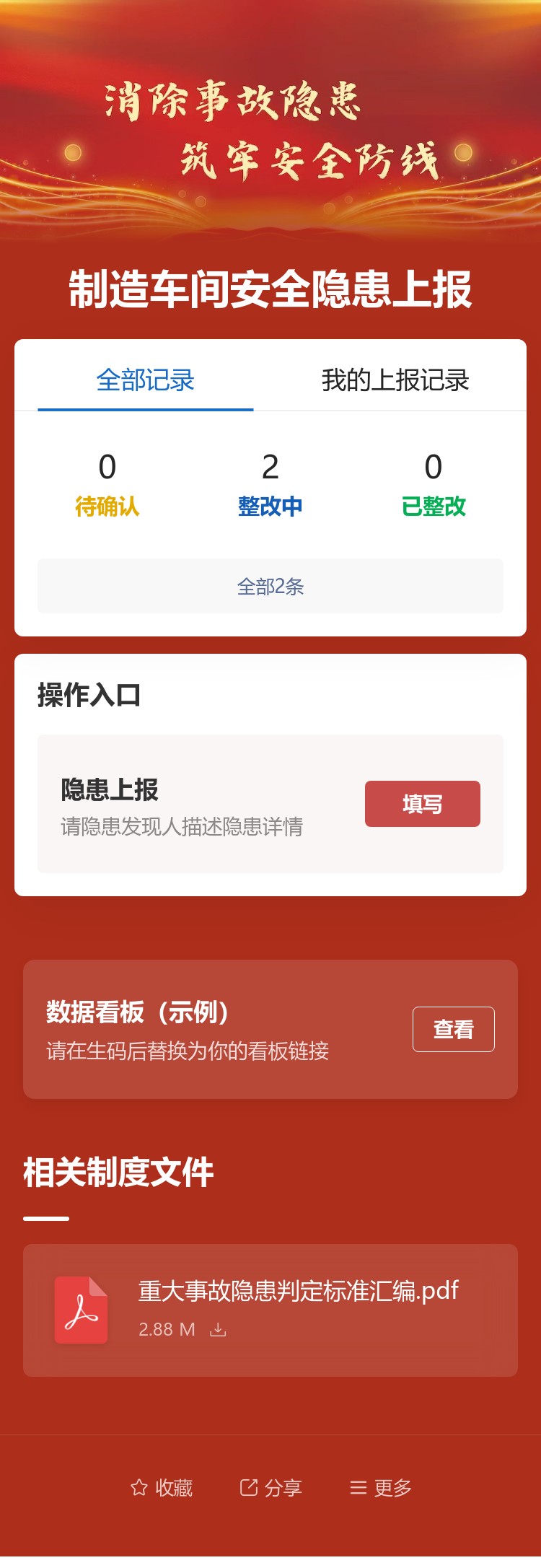This screenshot has width=541, height=1568.
Task: Click the 已整改 counter showing 0
Action: coord(433,482)
